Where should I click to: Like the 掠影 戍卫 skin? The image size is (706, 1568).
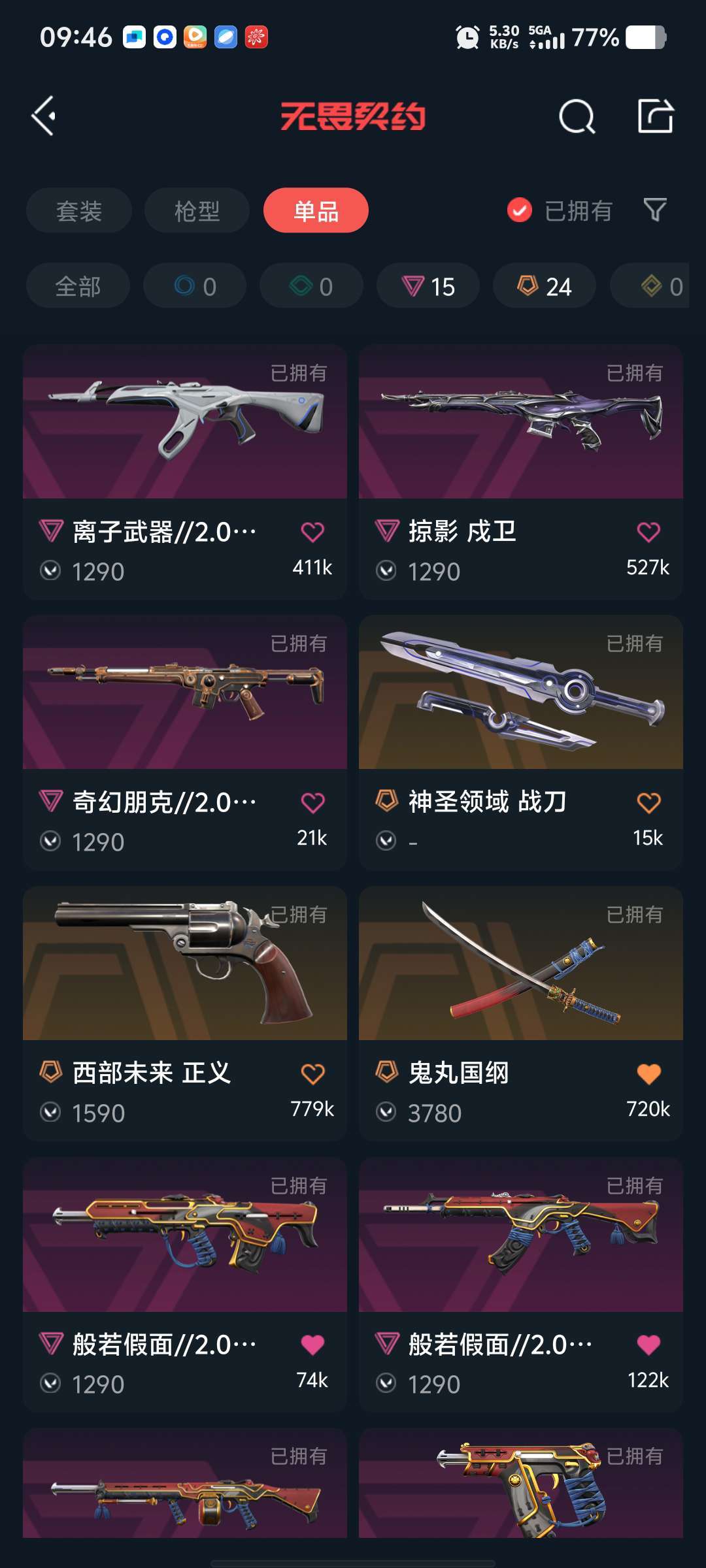pyautogui.click(x=648, y=532)
